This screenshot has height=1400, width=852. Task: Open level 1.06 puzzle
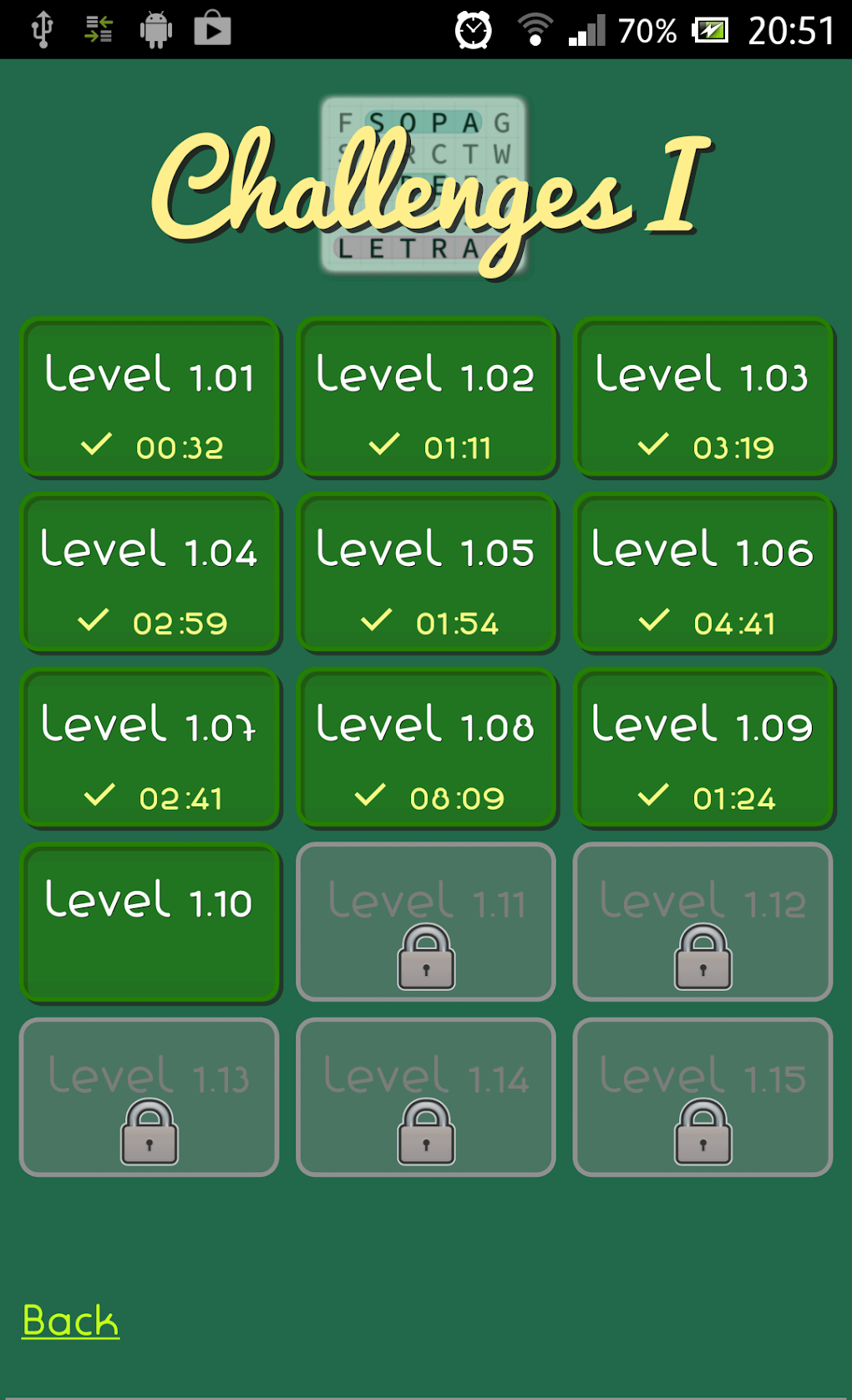pyautogui.click(x=702, y=573)
